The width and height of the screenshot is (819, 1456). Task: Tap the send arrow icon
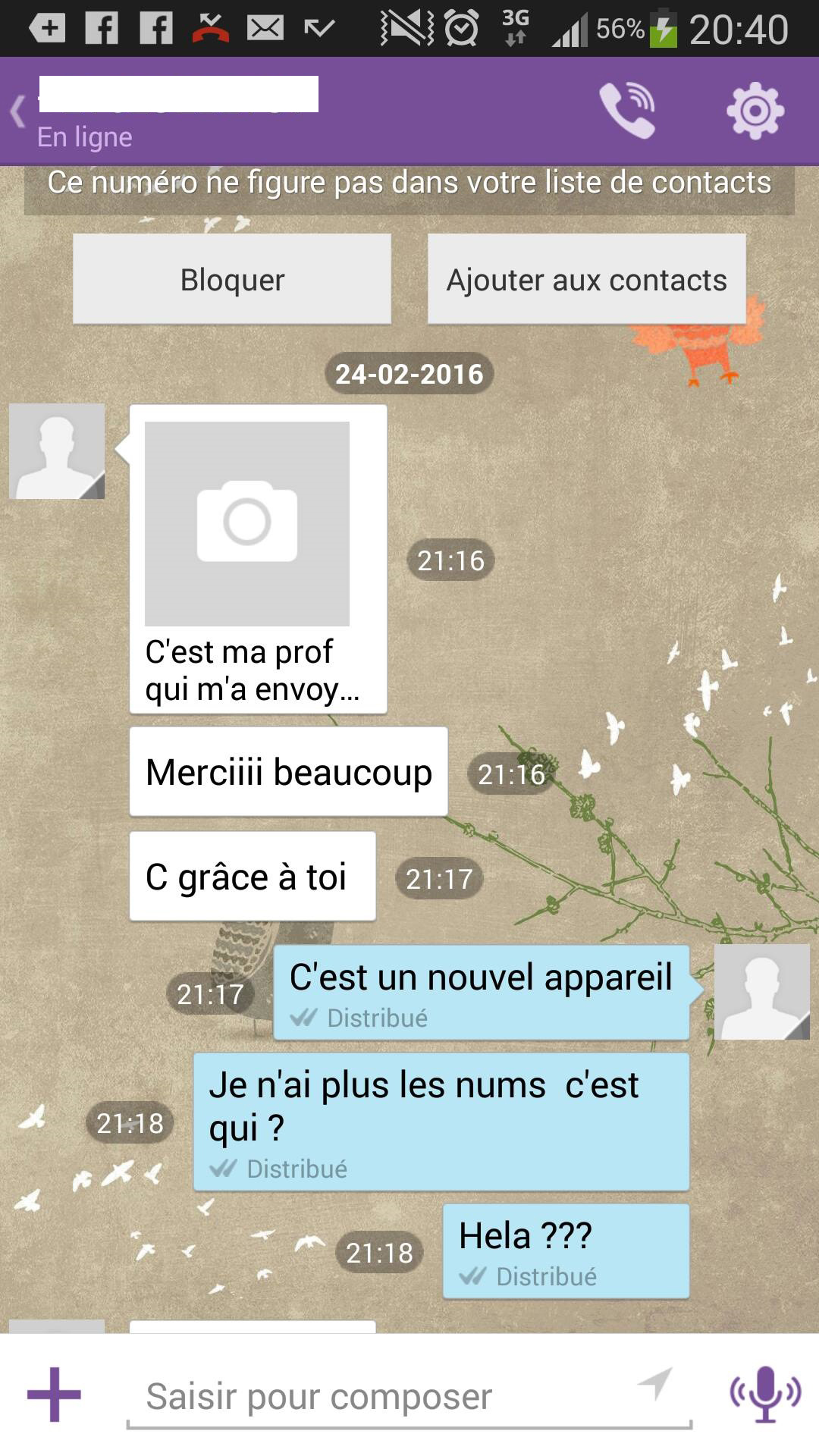tap(656, 1384)
